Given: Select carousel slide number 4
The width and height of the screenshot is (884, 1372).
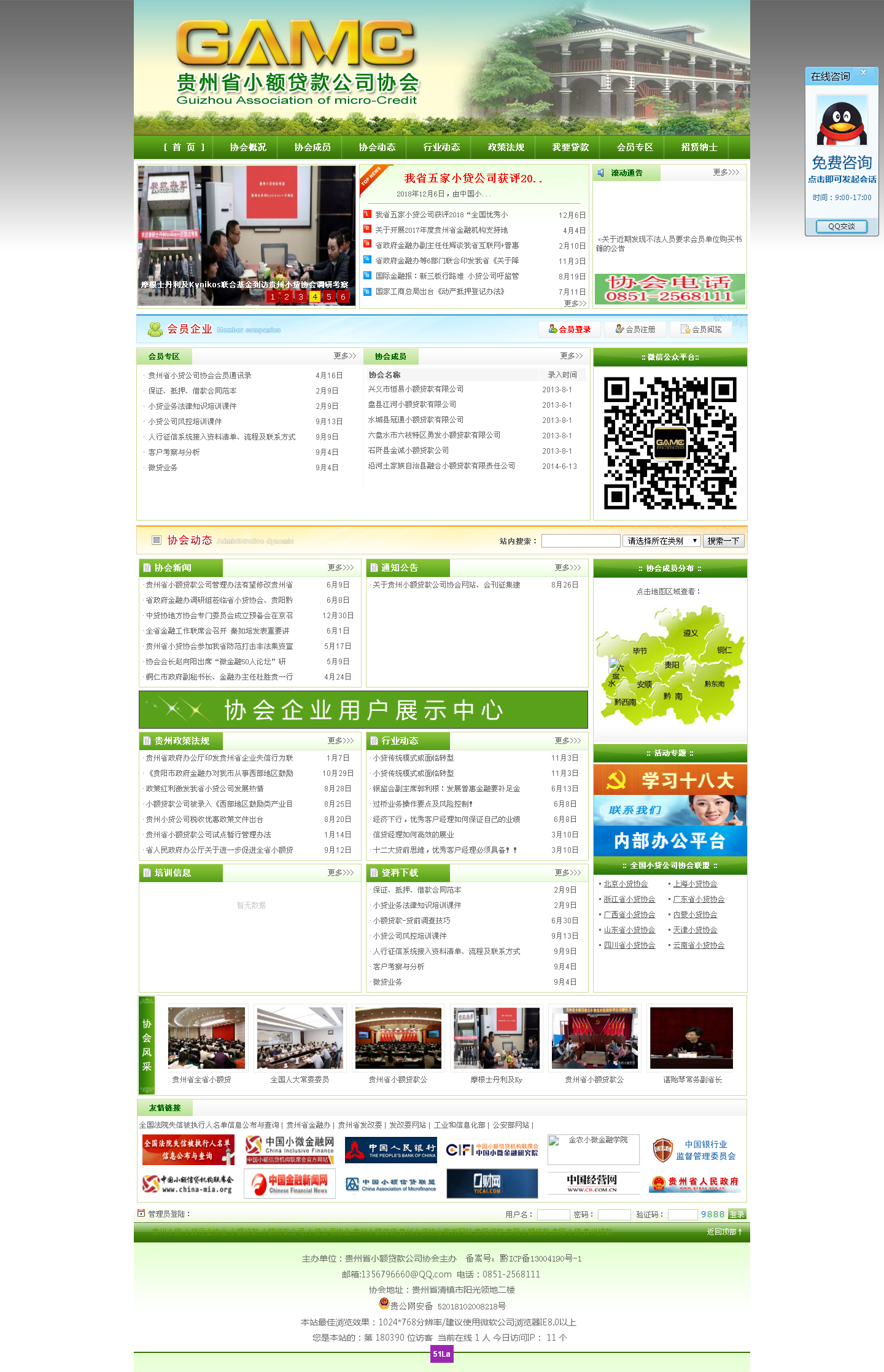Looking at the screenshot, I should tap(315, 297).
